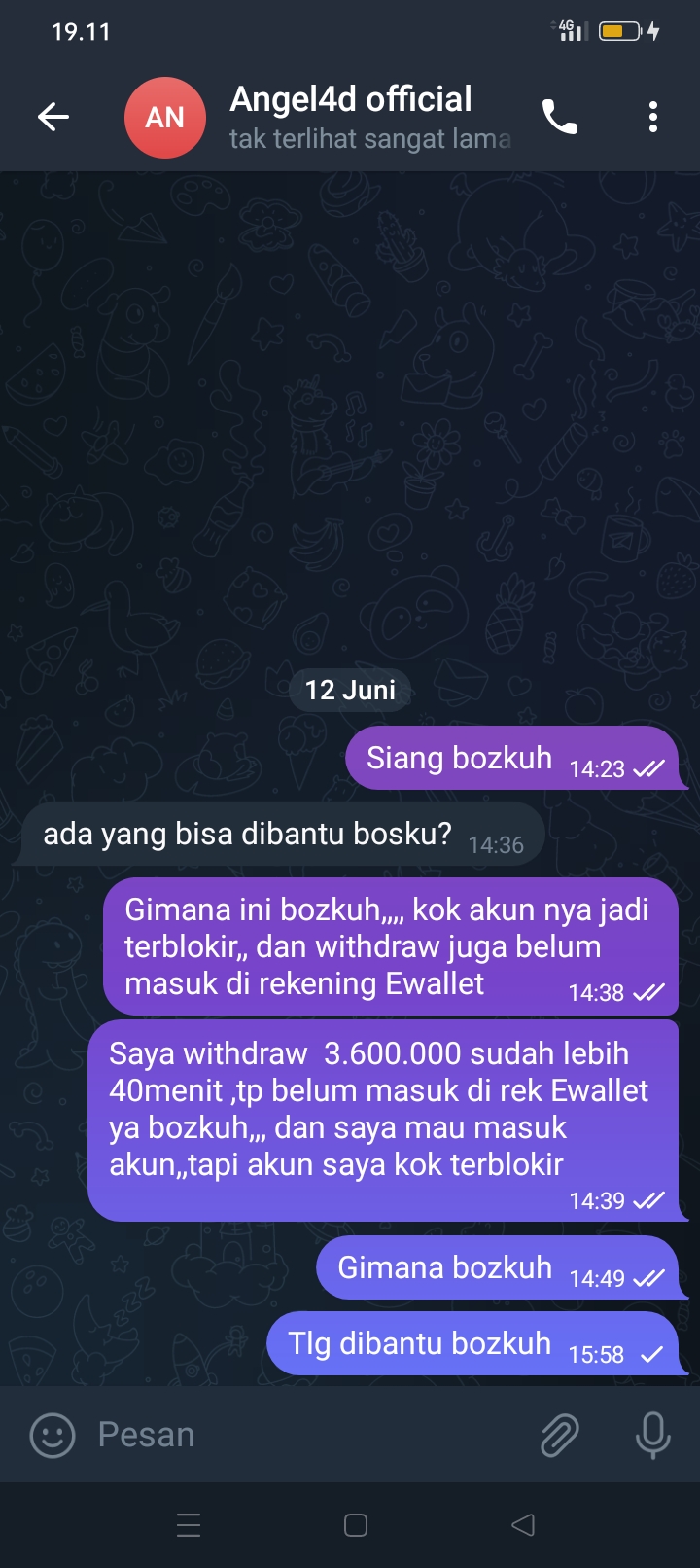
Task: Tap the system back navigation button
Action: click(523, 1524)
